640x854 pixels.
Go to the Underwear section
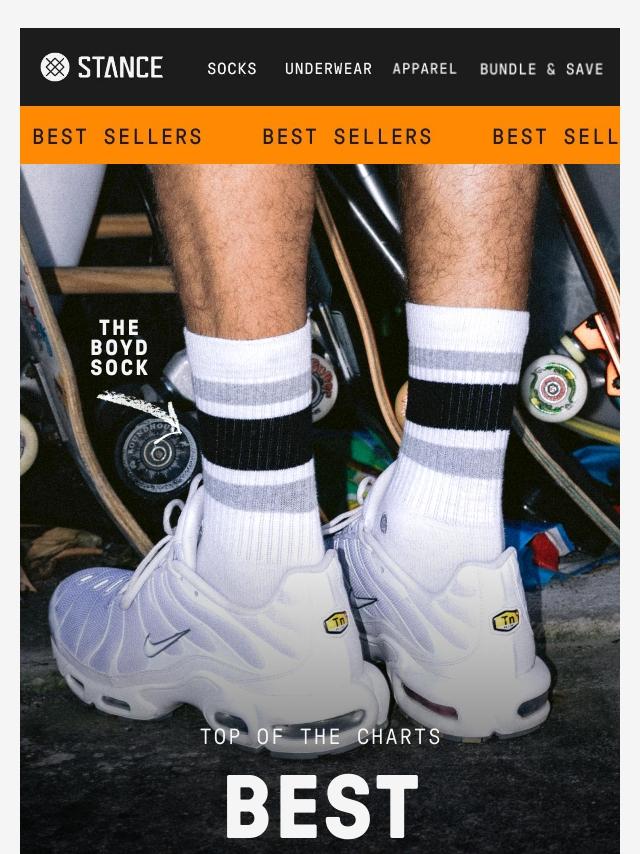click(x=328, y=69)
